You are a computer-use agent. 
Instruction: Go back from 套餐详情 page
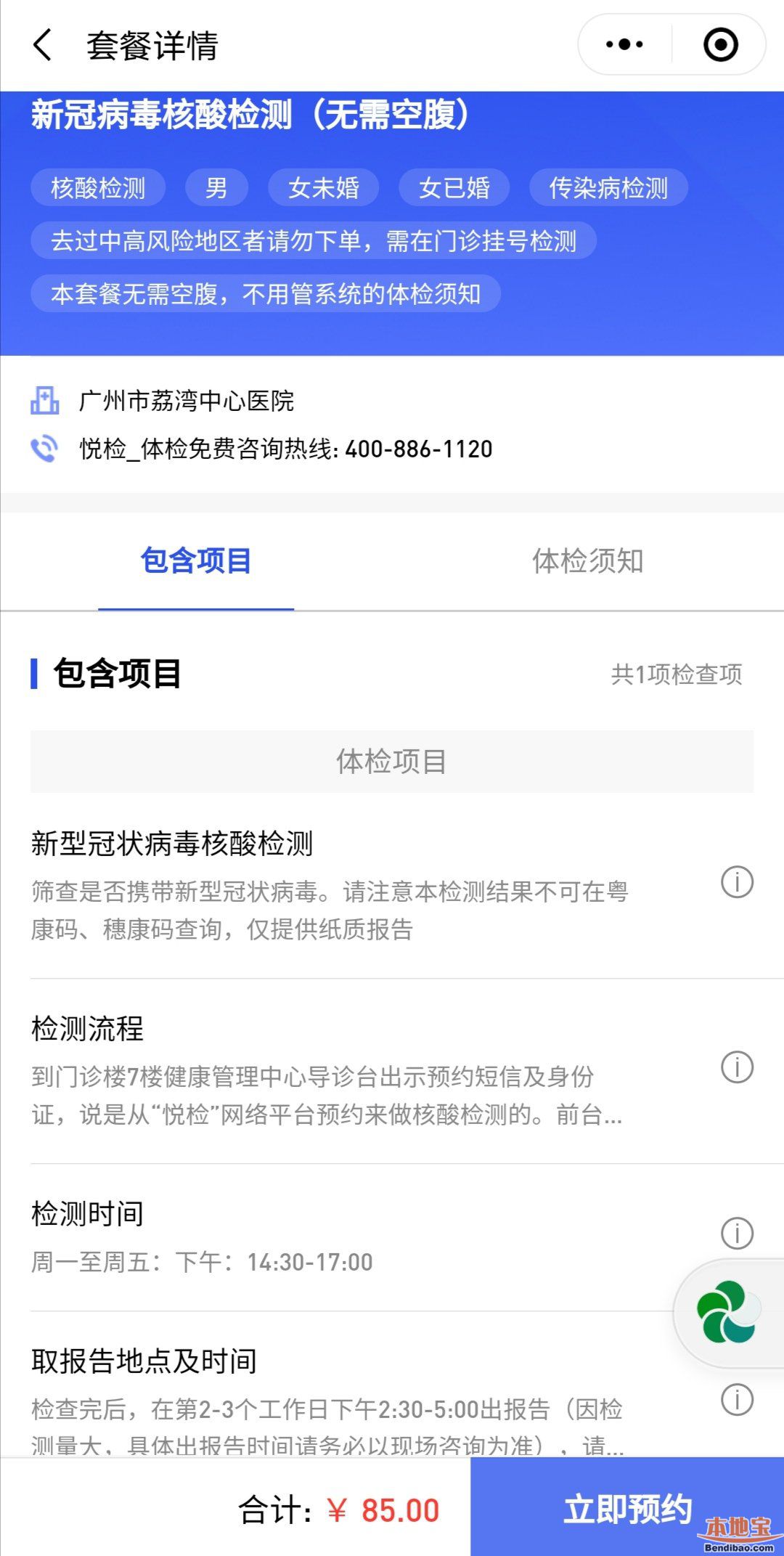point(42,45)
